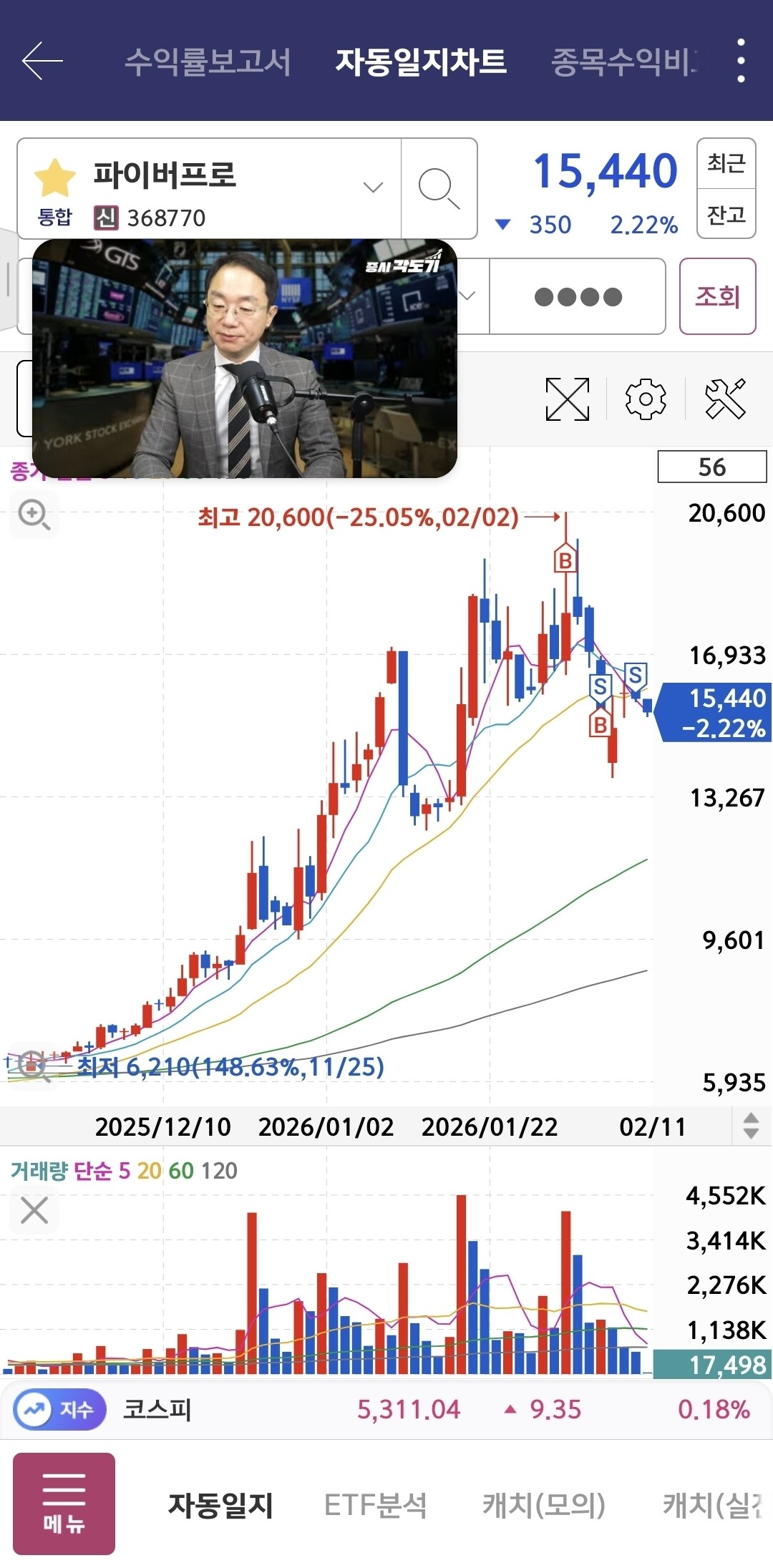Switch to the 수익률보고서 tab
This screenshot has width=773, height=1568.
click(x=208, y=62)
